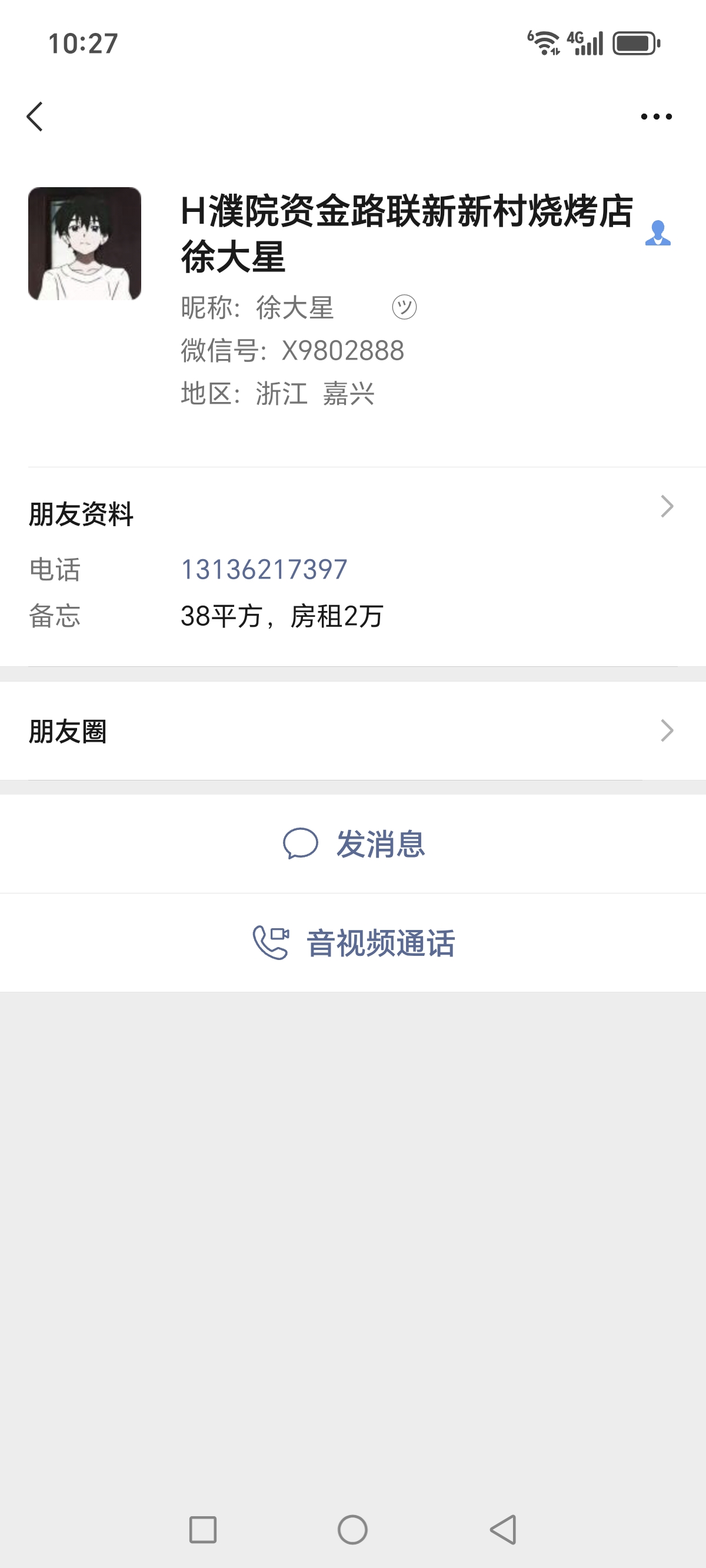
Task: Start a call via 音视频通话
Action: pos(378,941)
